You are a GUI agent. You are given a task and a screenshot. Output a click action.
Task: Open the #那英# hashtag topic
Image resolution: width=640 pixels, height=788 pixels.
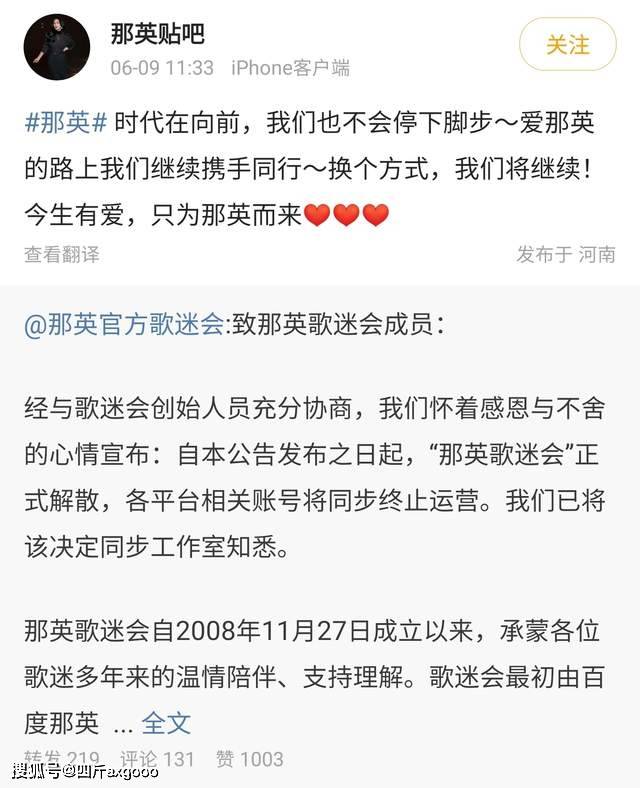(x=65, y=124)
